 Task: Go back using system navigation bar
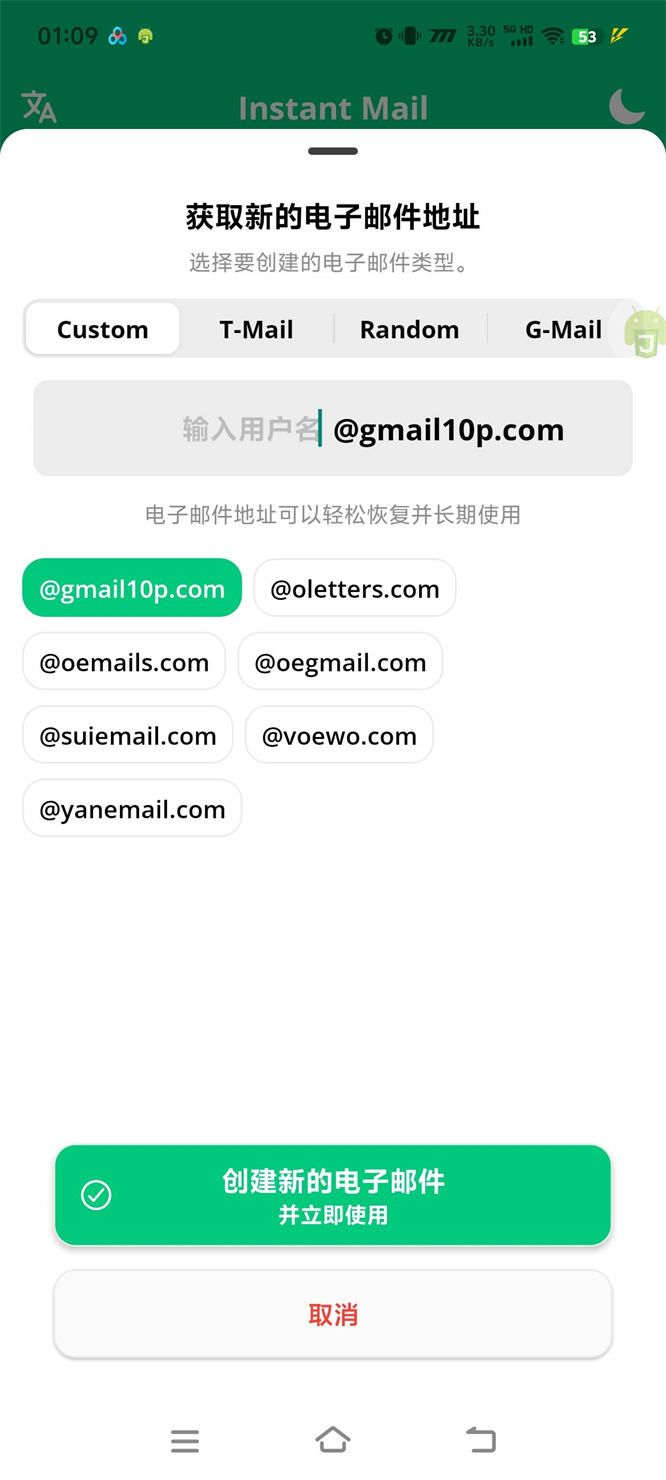[x=481, y=1440]
